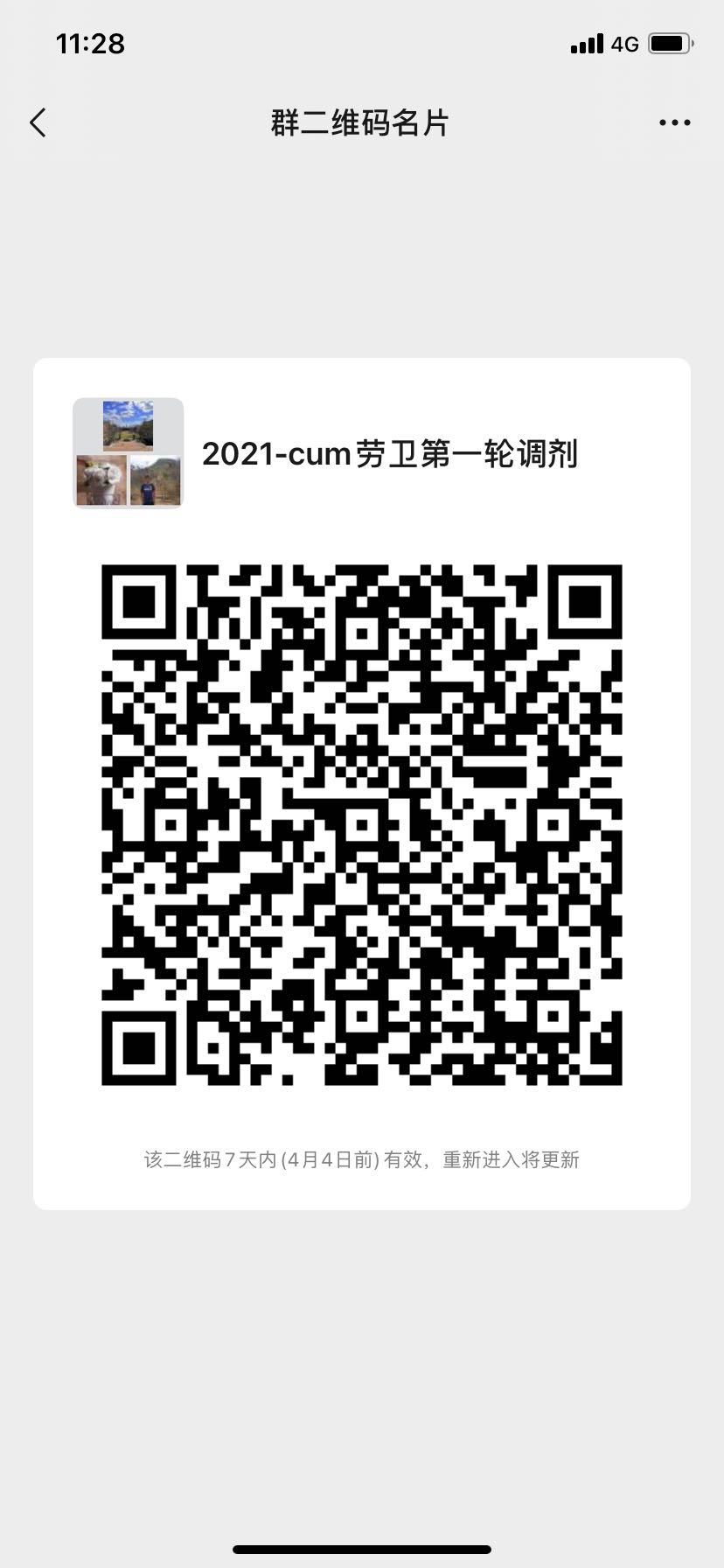Go back from the group QR code card
Screen dimensions: 724x1568
pyautogui.click(x=38, y=123)
